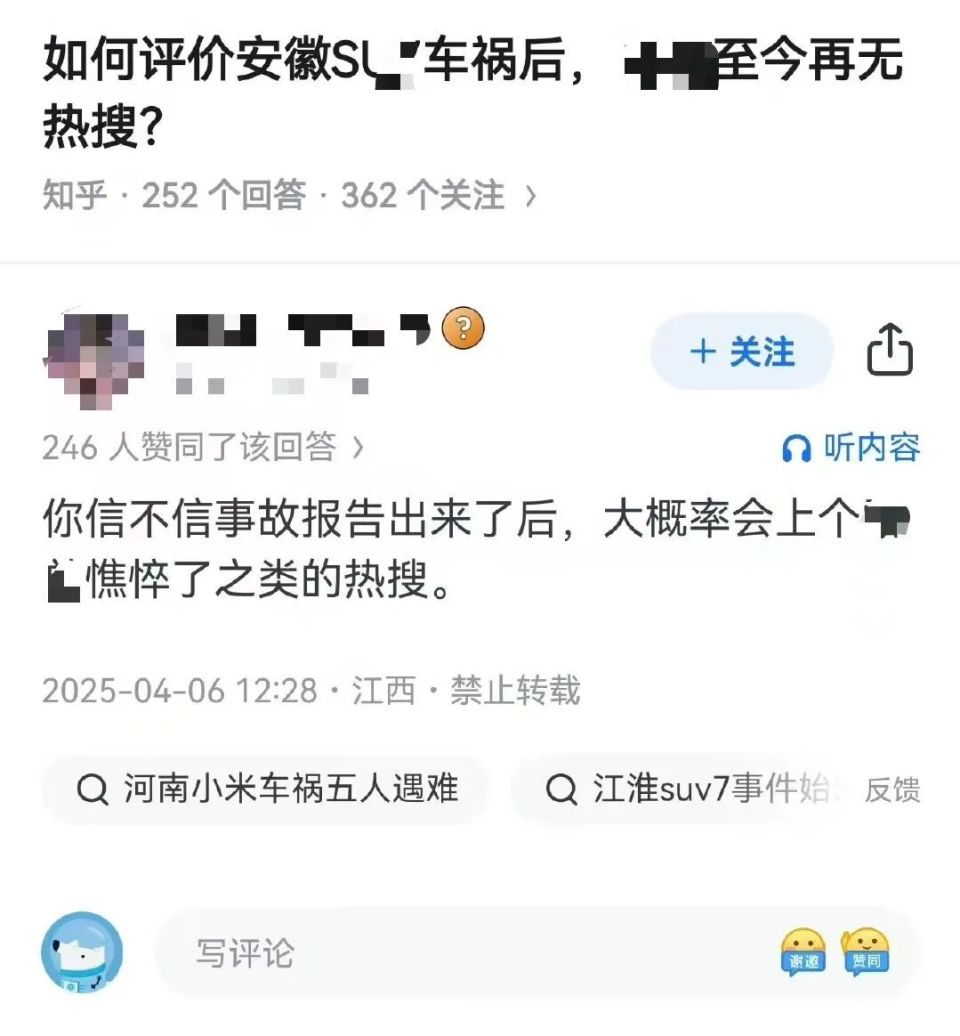Tap magnifier icon in 河南小米车祸 search chip

[93, 790]
